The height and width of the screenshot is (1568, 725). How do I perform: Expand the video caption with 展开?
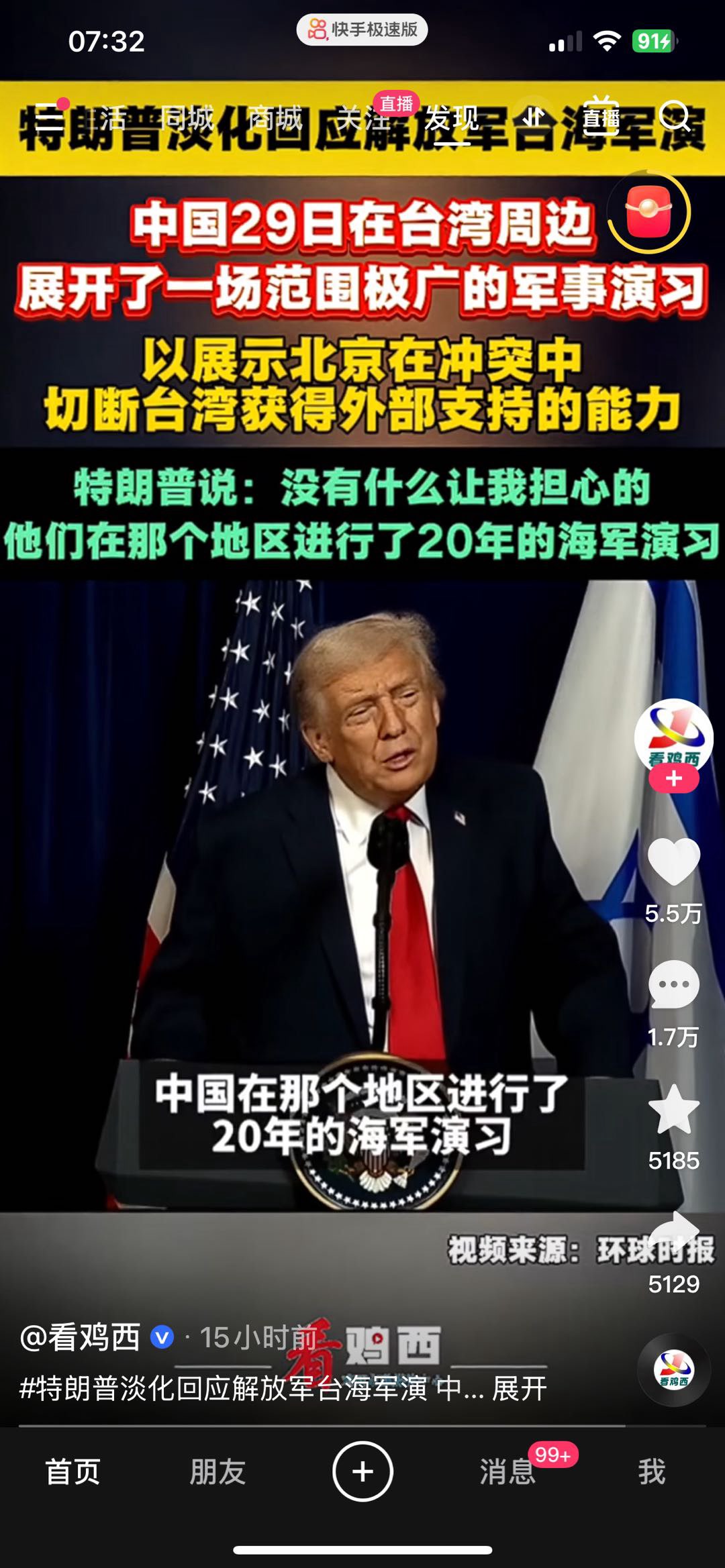coord(519,1388)
